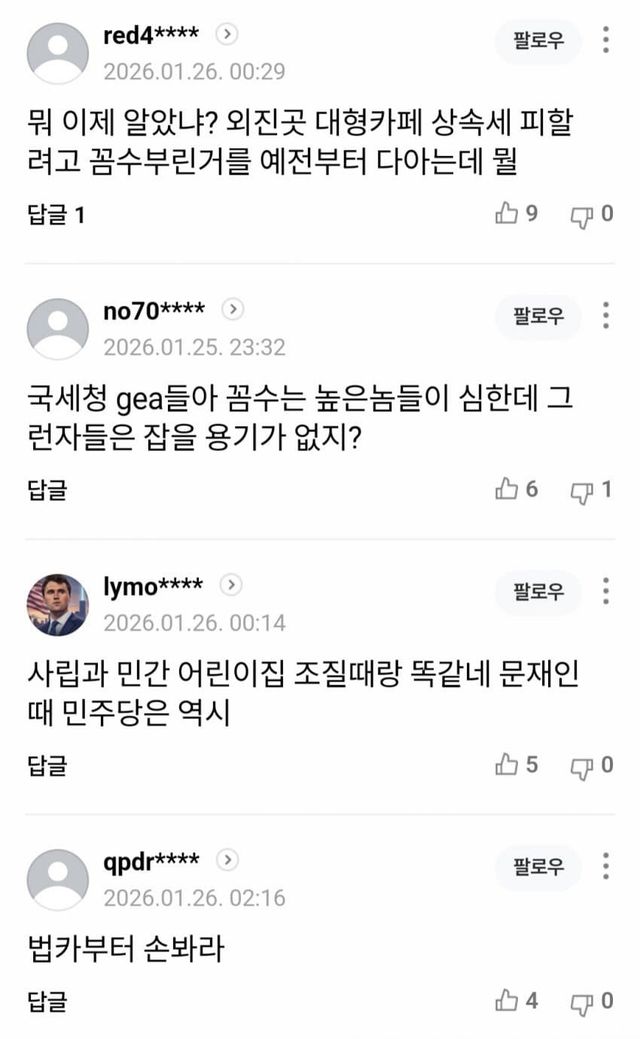This screenshot has height=1039, width=640.
Task: Reply to qpdr**** comment
Action: point(46,1001)
